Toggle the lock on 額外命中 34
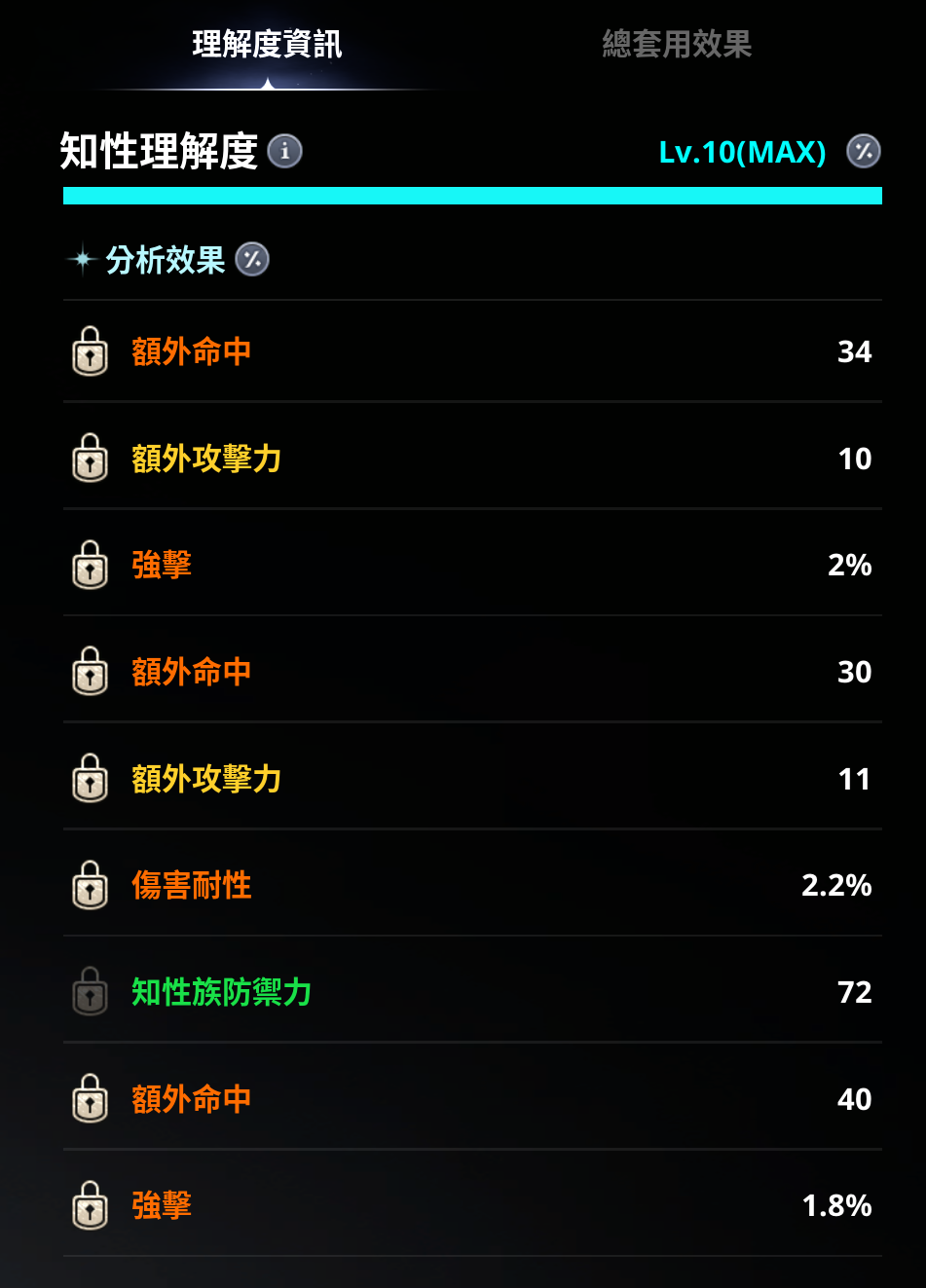This screenshot has height=1288, width=926. [91, 351]
